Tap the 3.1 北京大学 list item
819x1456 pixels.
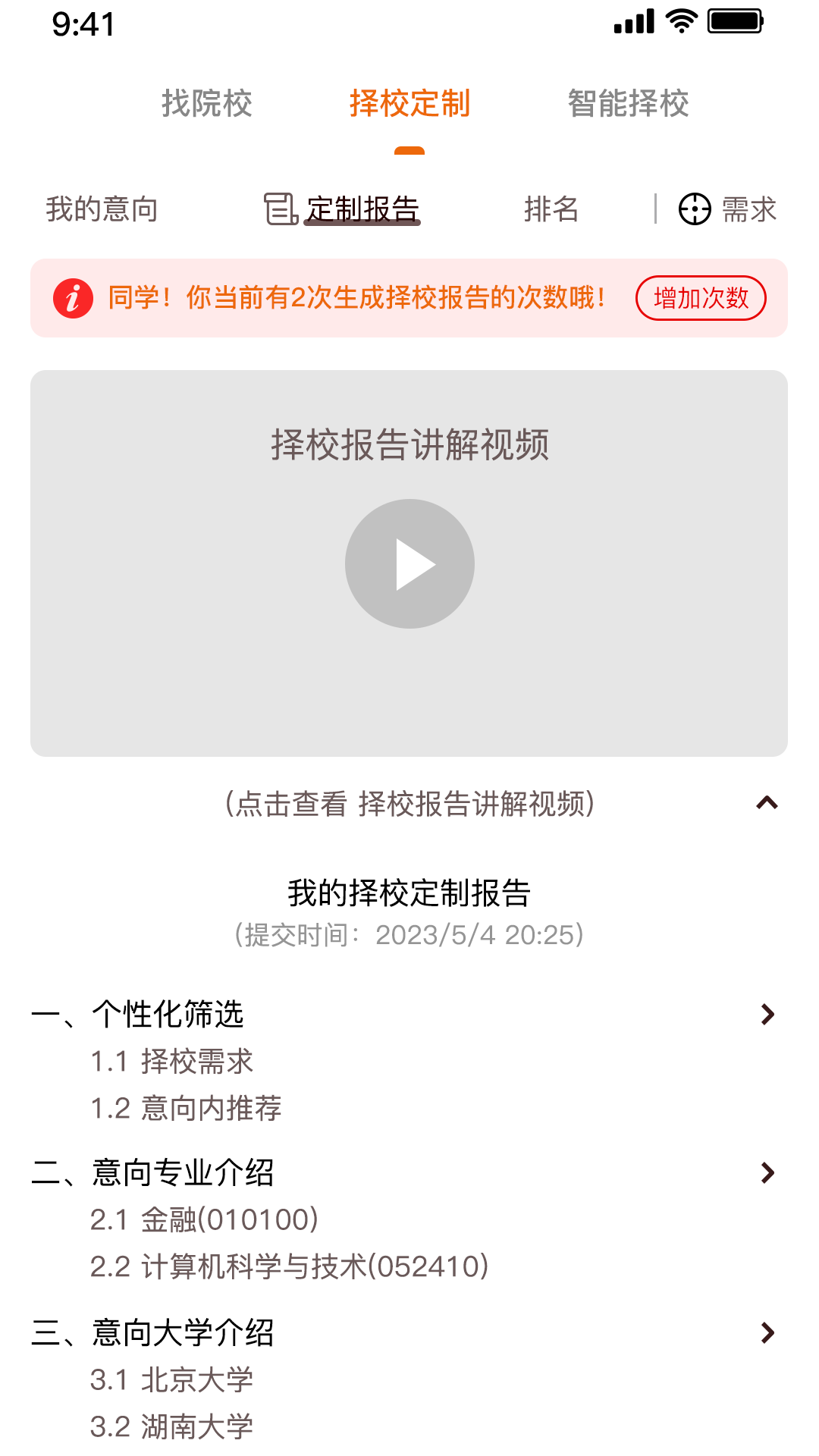pos(172,1380)
